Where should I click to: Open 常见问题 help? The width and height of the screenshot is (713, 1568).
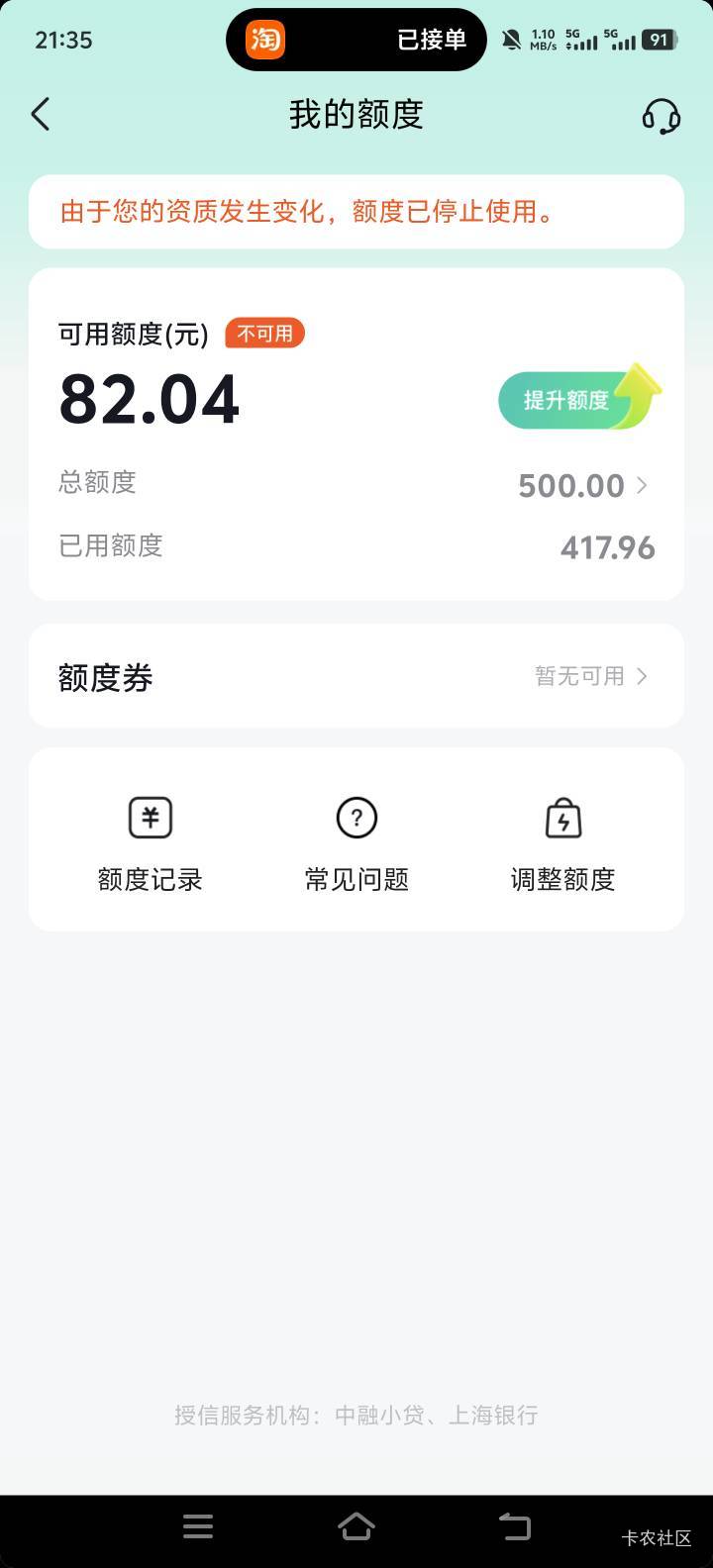coord(356,843)
